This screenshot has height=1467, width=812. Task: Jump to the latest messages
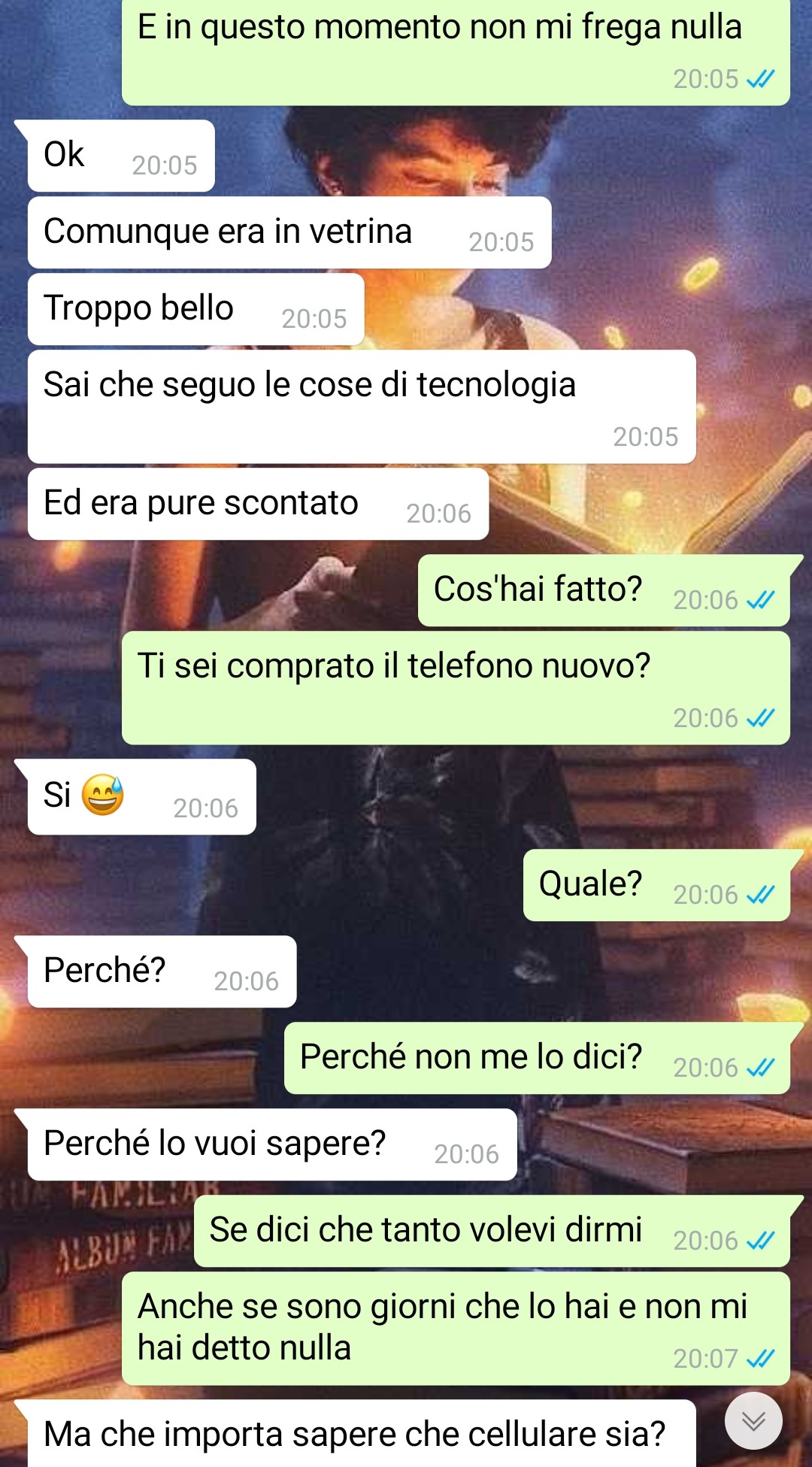pos(753,1420)
